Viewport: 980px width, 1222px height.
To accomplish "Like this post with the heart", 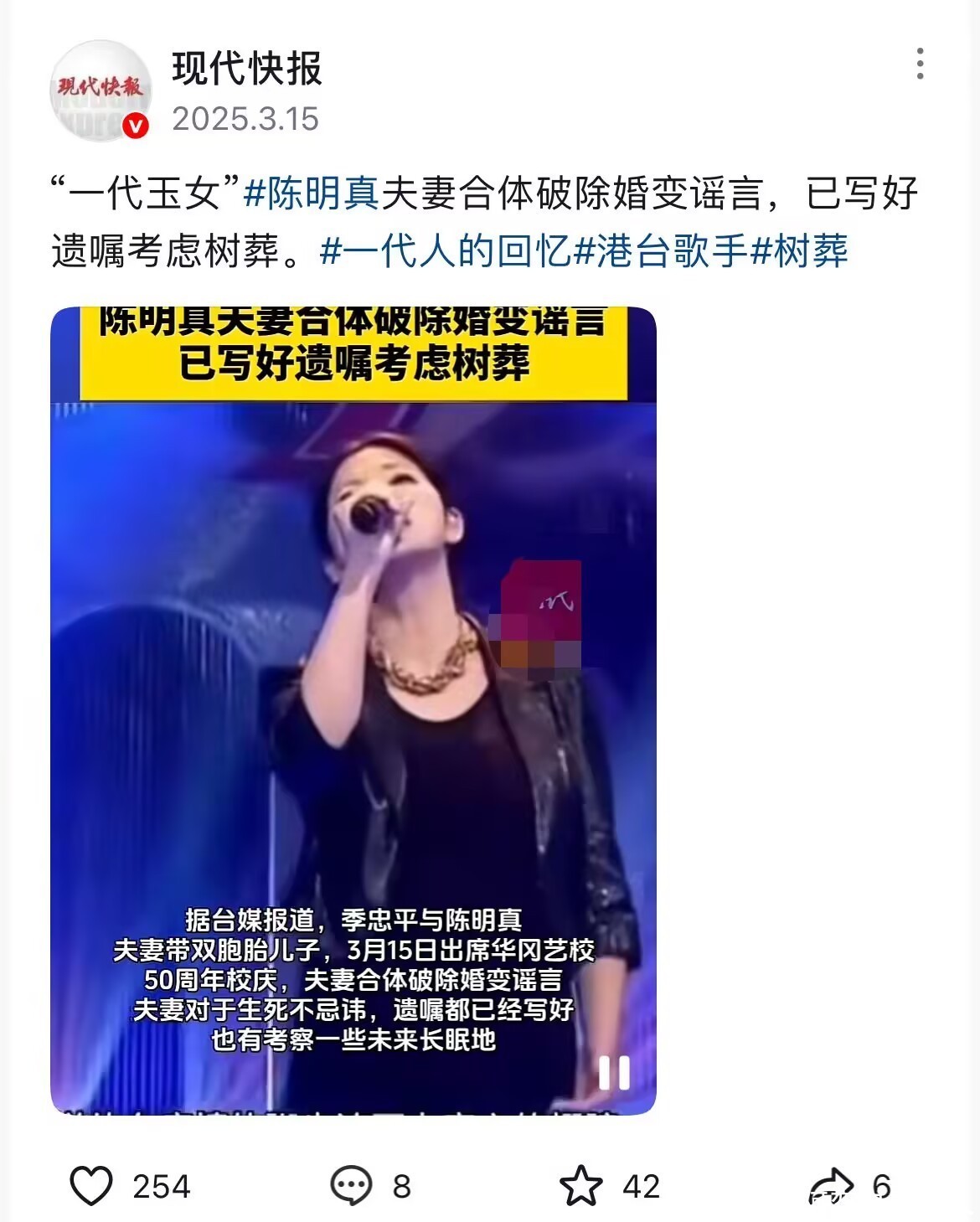I will click(90, 1186).
